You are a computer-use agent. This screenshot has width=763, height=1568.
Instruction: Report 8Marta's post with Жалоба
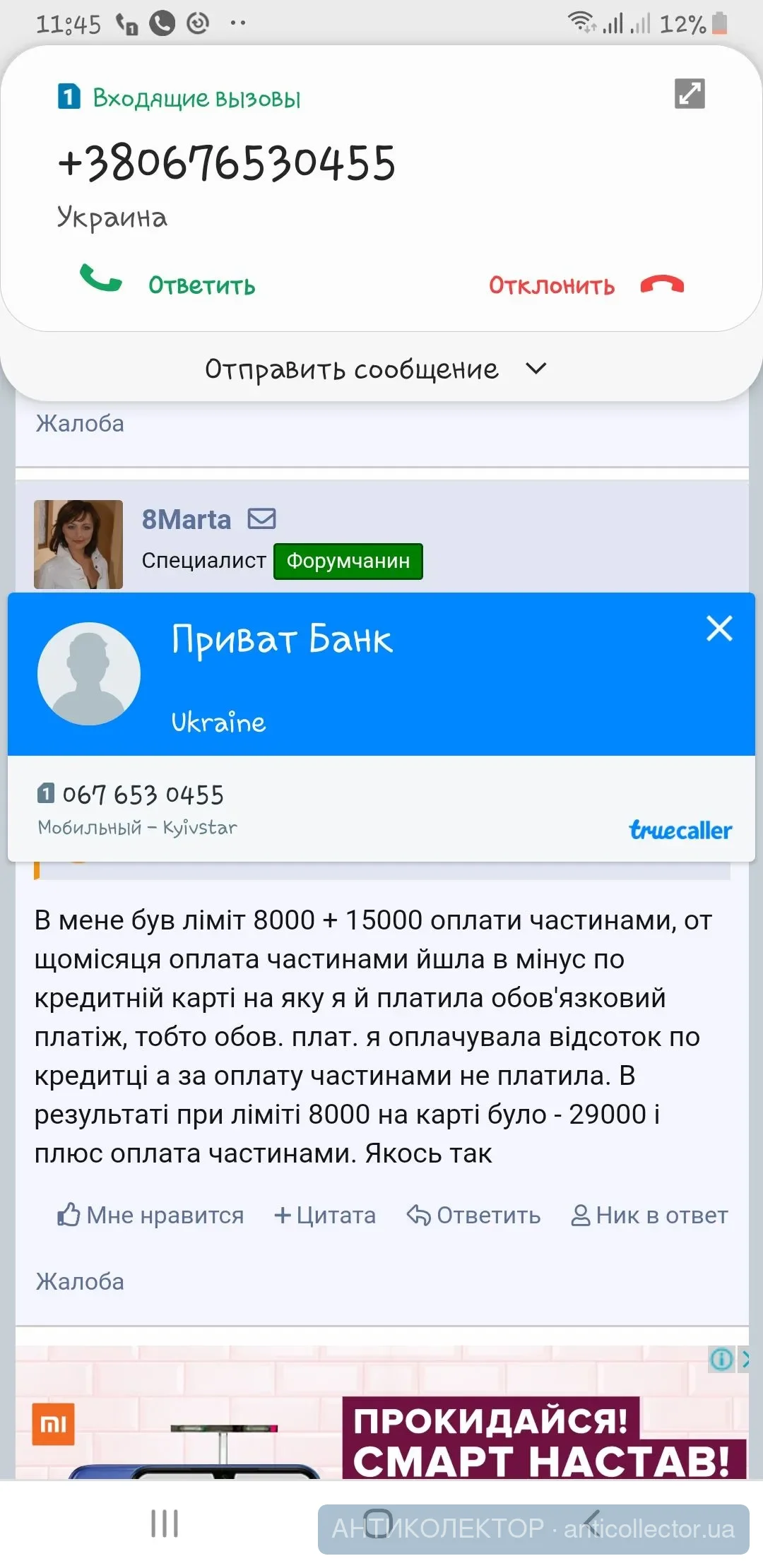point(80,1281)
